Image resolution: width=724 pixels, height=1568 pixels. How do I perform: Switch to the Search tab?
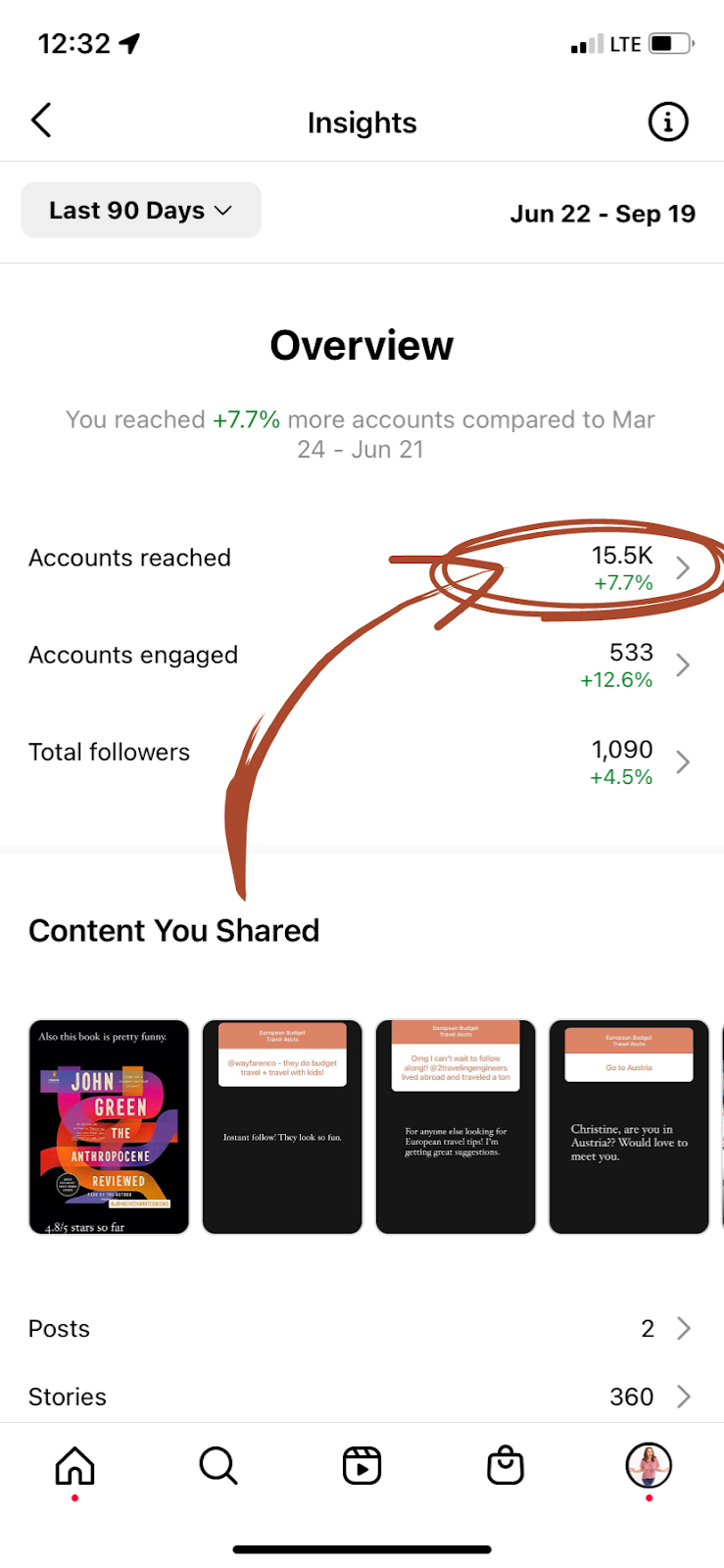coord(217,1466)
